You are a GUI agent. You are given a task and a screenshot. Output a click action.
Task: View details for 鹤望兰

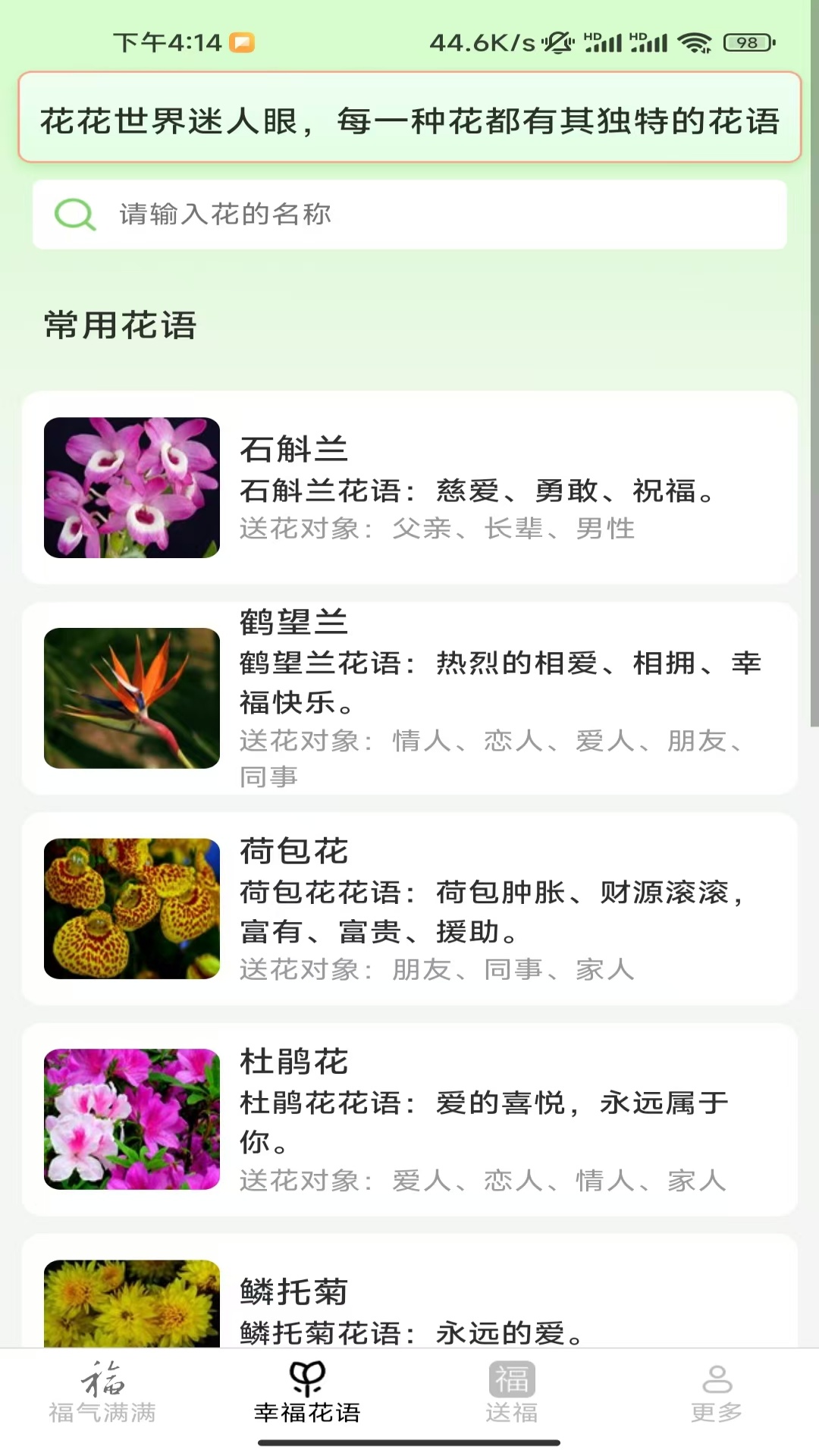(x=409, y=698)
